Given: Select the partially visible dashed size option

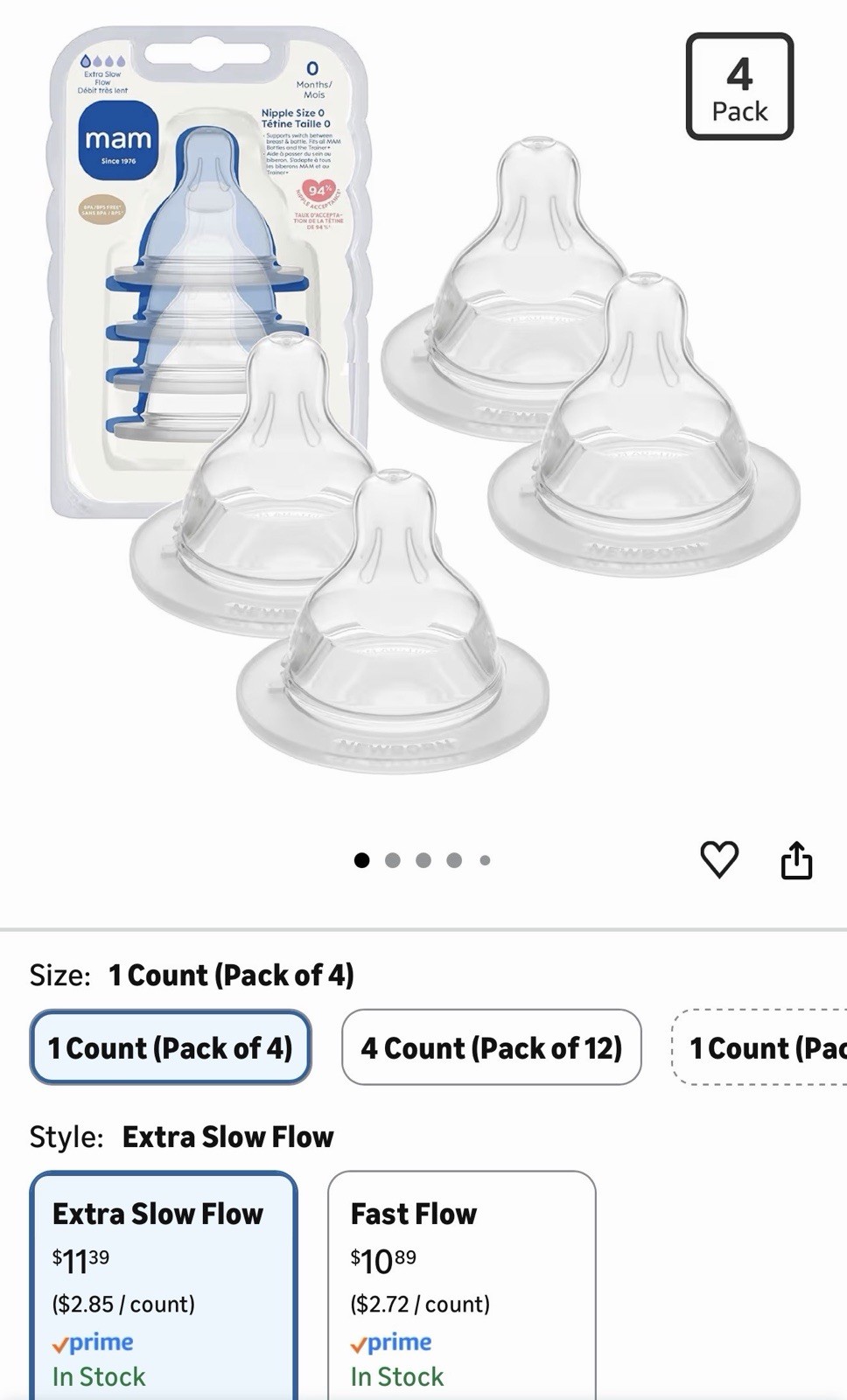Looking at the screenshot, I should click(x=759, y=1047).
